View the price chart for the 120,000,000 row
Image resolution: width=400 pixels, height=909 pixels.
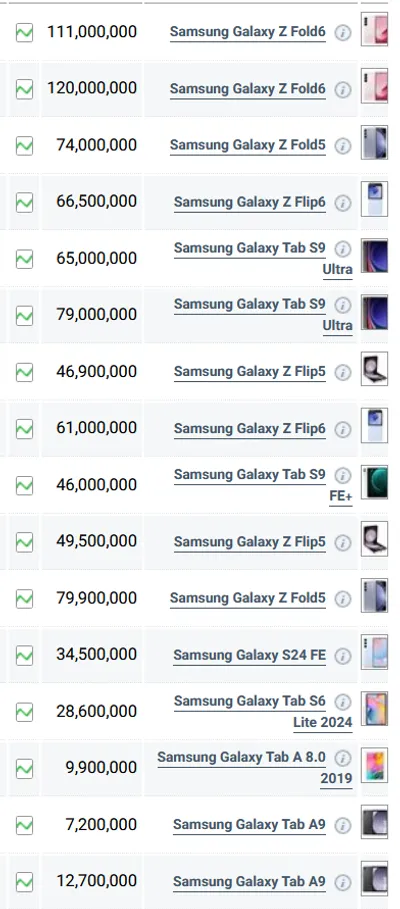coord(24,89)
